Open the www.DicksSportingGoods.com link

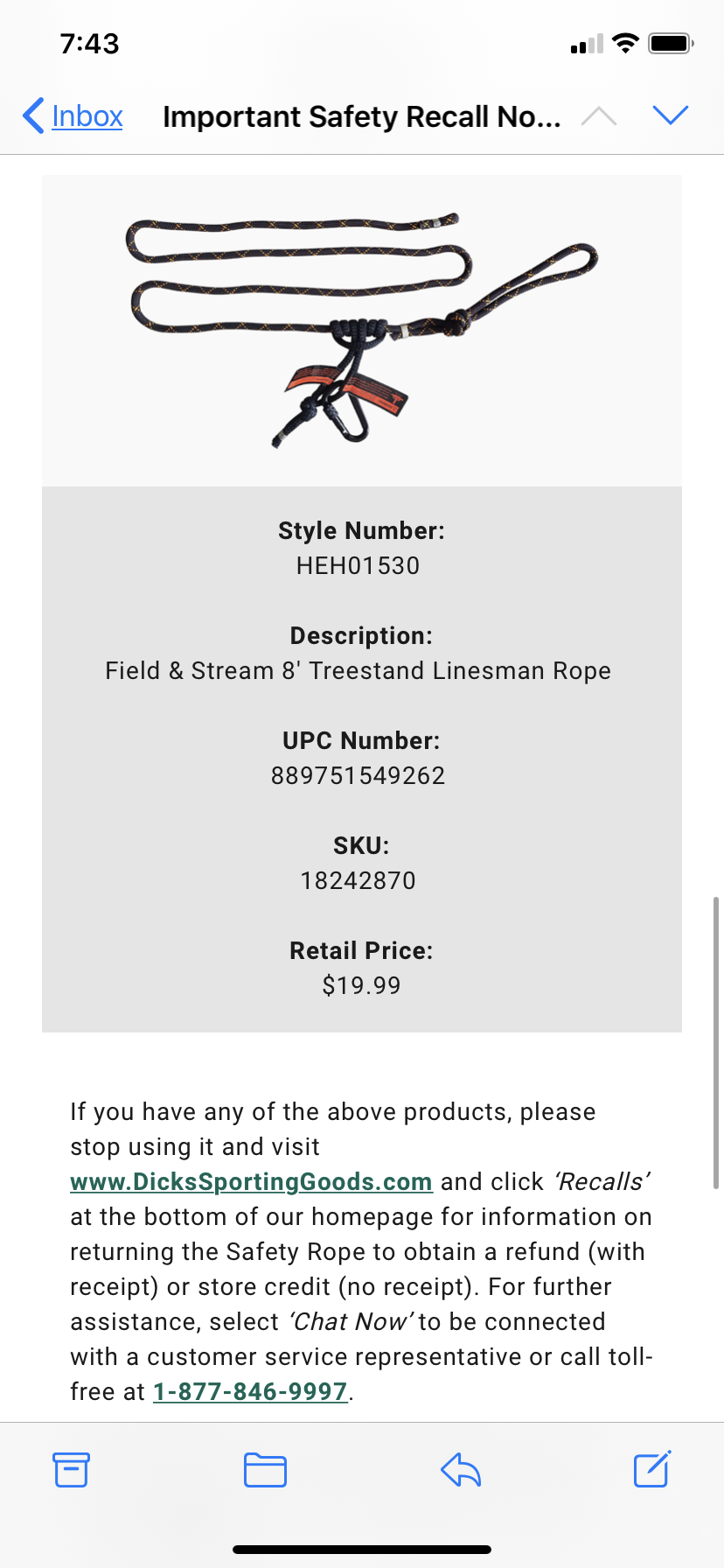pyautogui.click(x=251, y=1181)
